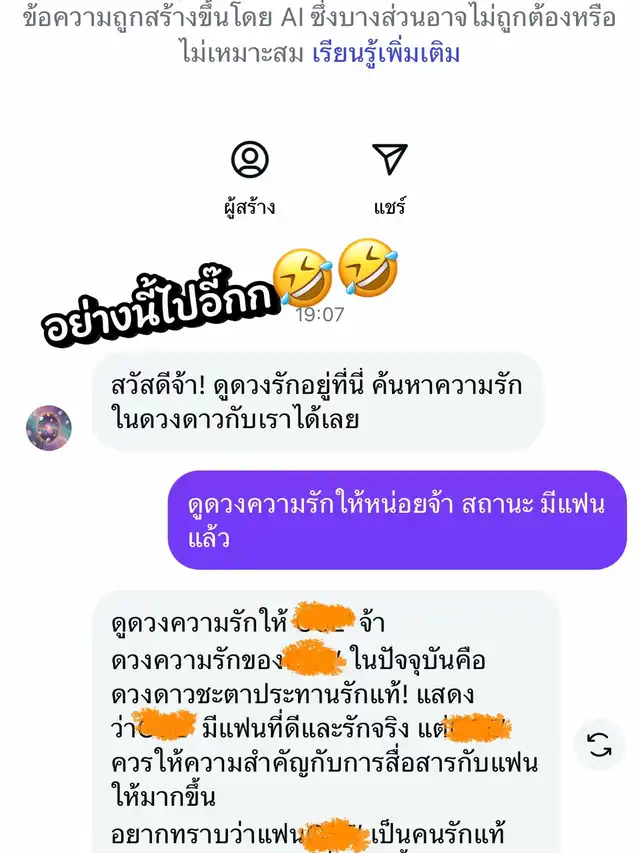Viewport: 640px width, 853px height.
Task: Open the เรียนรู้เพิ่มเติม link
Action: pos(386,53)
